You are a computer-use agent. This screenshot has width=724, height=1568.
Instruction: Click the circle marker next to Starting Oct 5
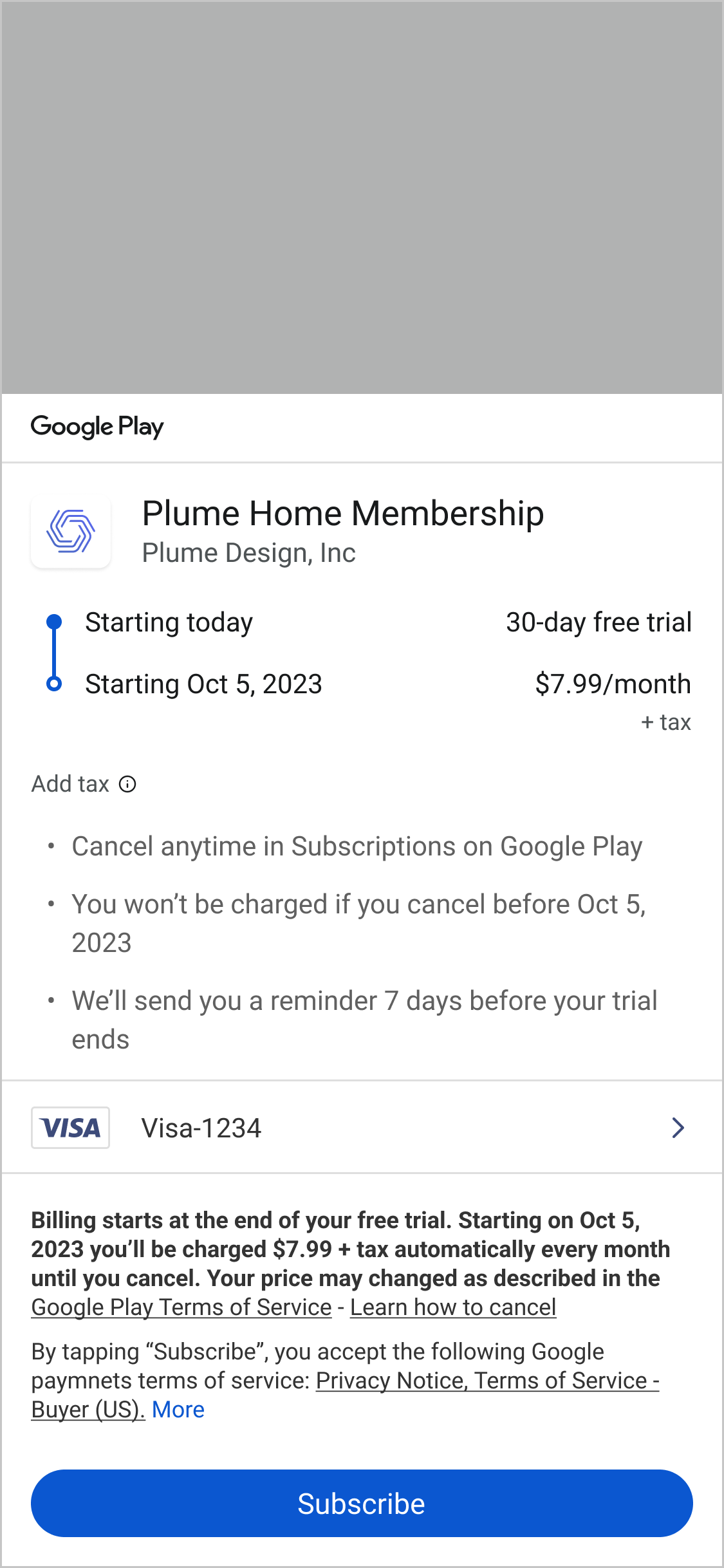(x=54, y=684)
